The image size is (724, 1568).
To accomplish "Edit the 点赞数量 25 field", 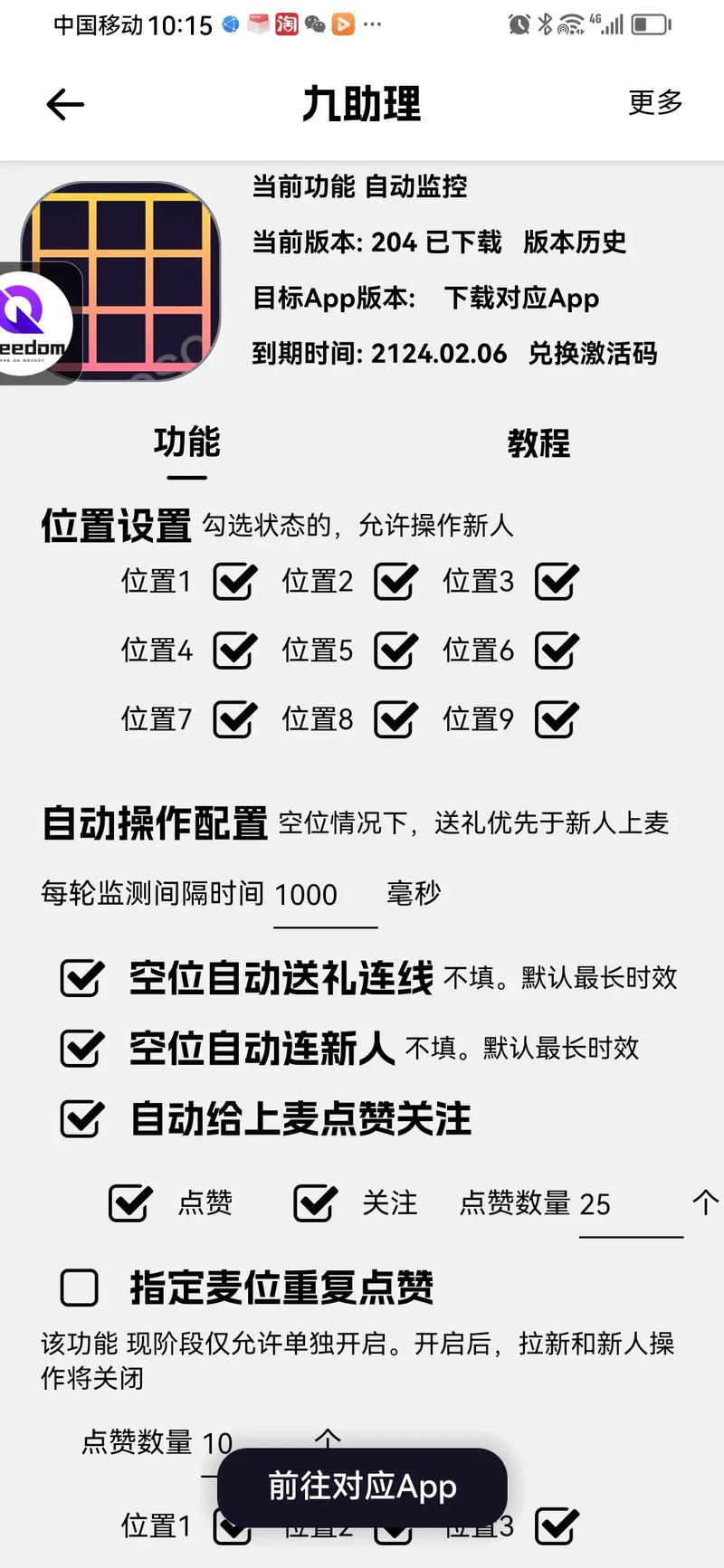I will coord(629,1205).
